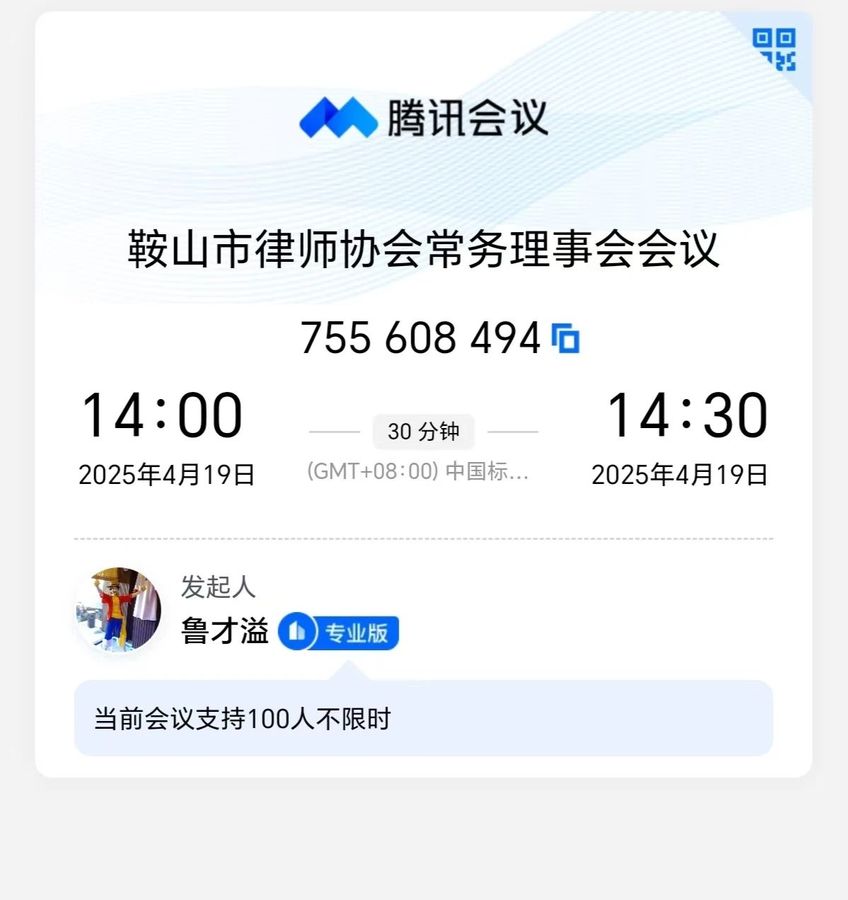Copy the meeting number 755 608 494
The height and width of the screenshot is (900, 848).
point(566,339)
